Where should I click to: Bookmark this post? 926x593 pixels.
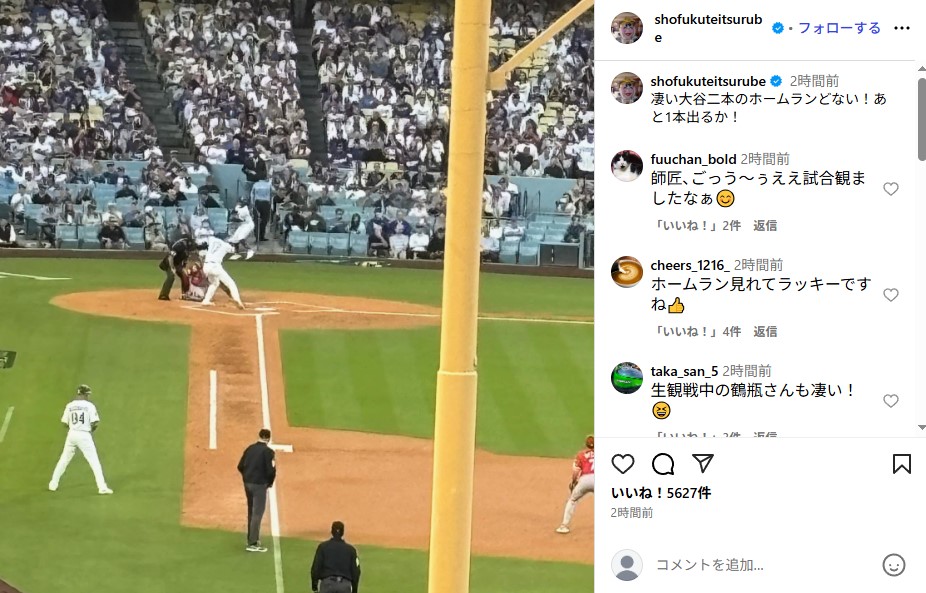click(901, 464)
